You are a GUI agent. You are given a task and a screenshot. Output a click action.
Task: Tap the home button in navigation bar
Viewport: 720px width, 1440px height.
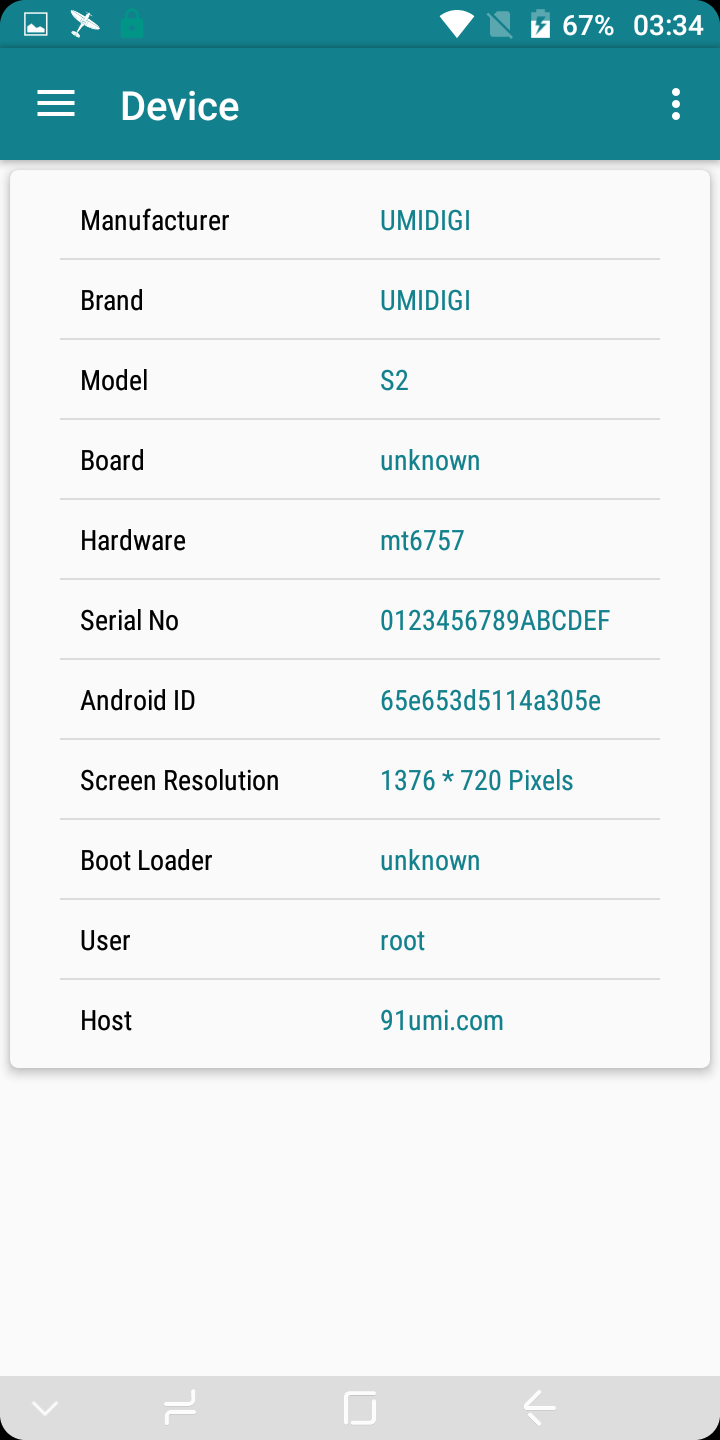tap(360, 1408)
